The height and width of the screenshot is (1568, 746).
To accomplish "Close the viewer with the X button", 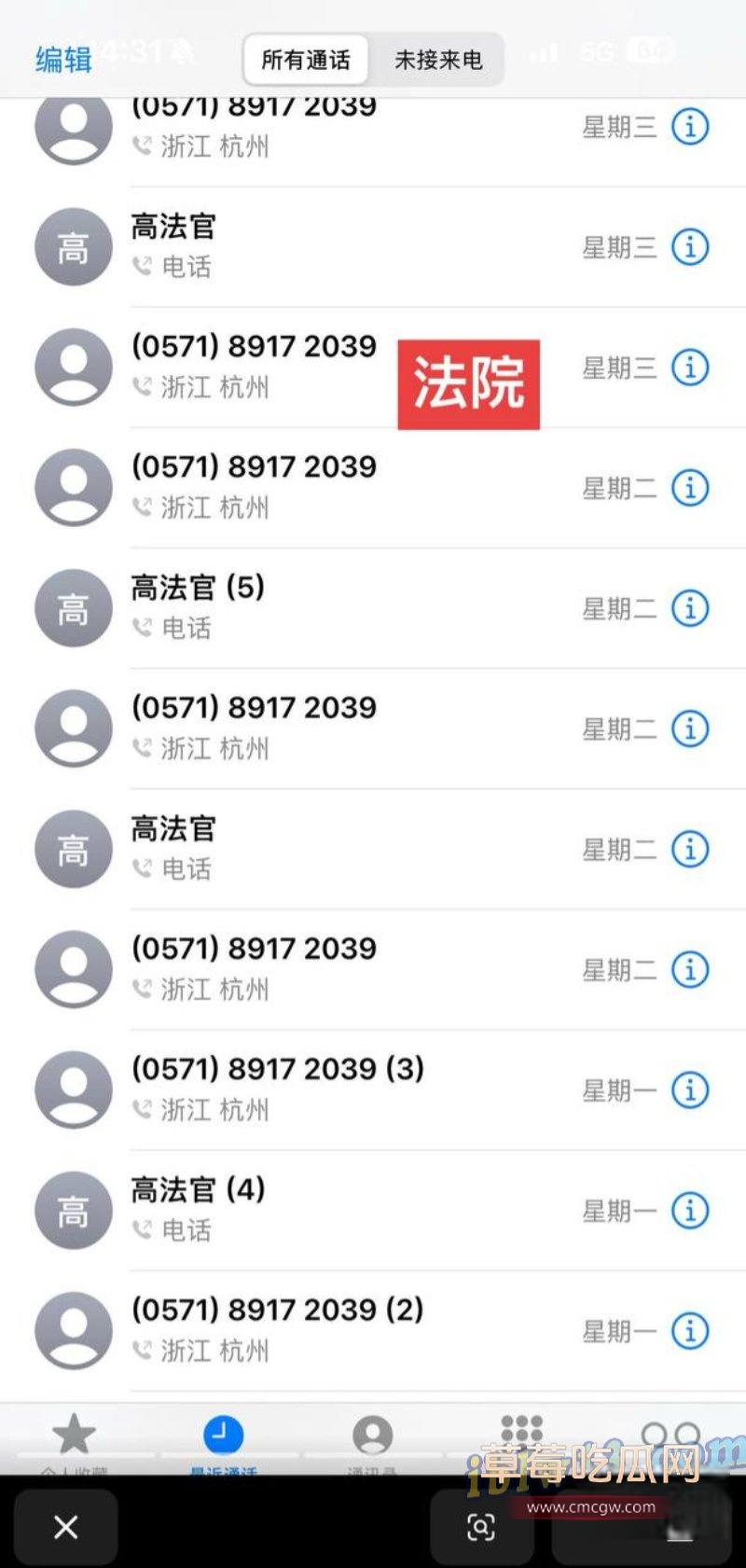I will click(x=65, y=1526).
